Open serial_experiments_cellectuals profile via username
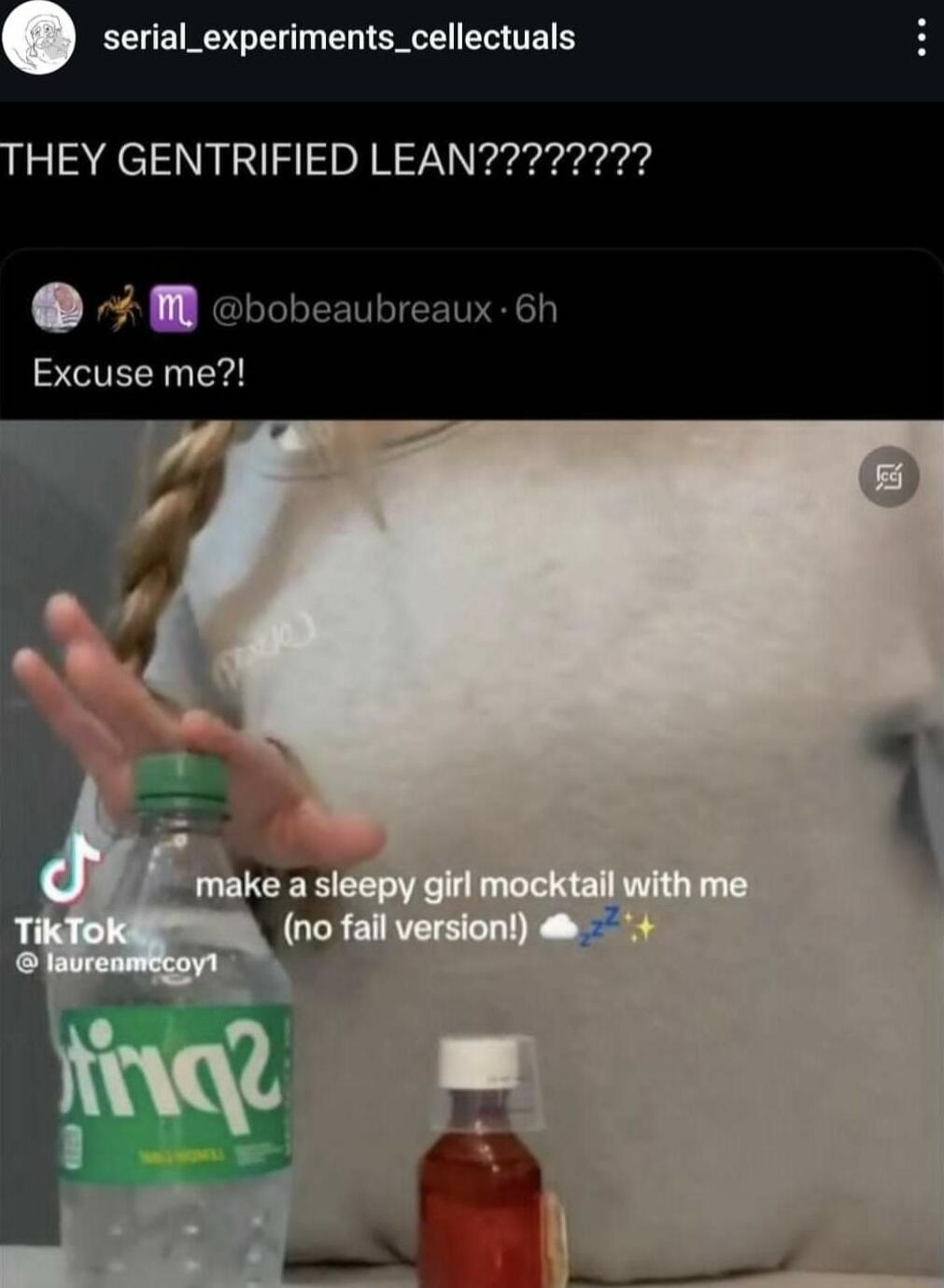This screenshot has width=944, height=1288. click(x=339, y=38)
